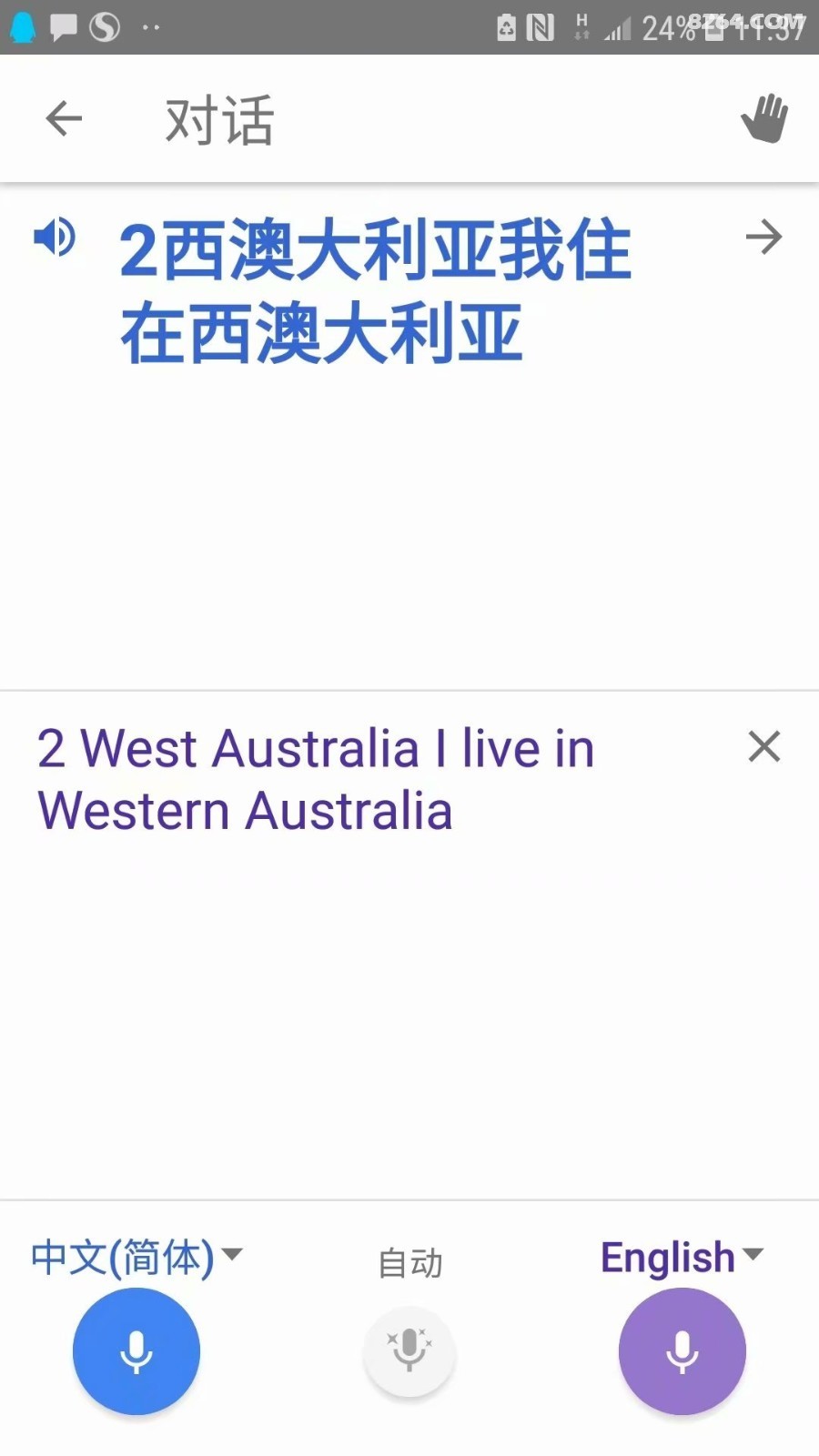Start speaking with the blue Chinese microphone
The width and height of the screenshot is (819, 1456).
pos(136,1351)
